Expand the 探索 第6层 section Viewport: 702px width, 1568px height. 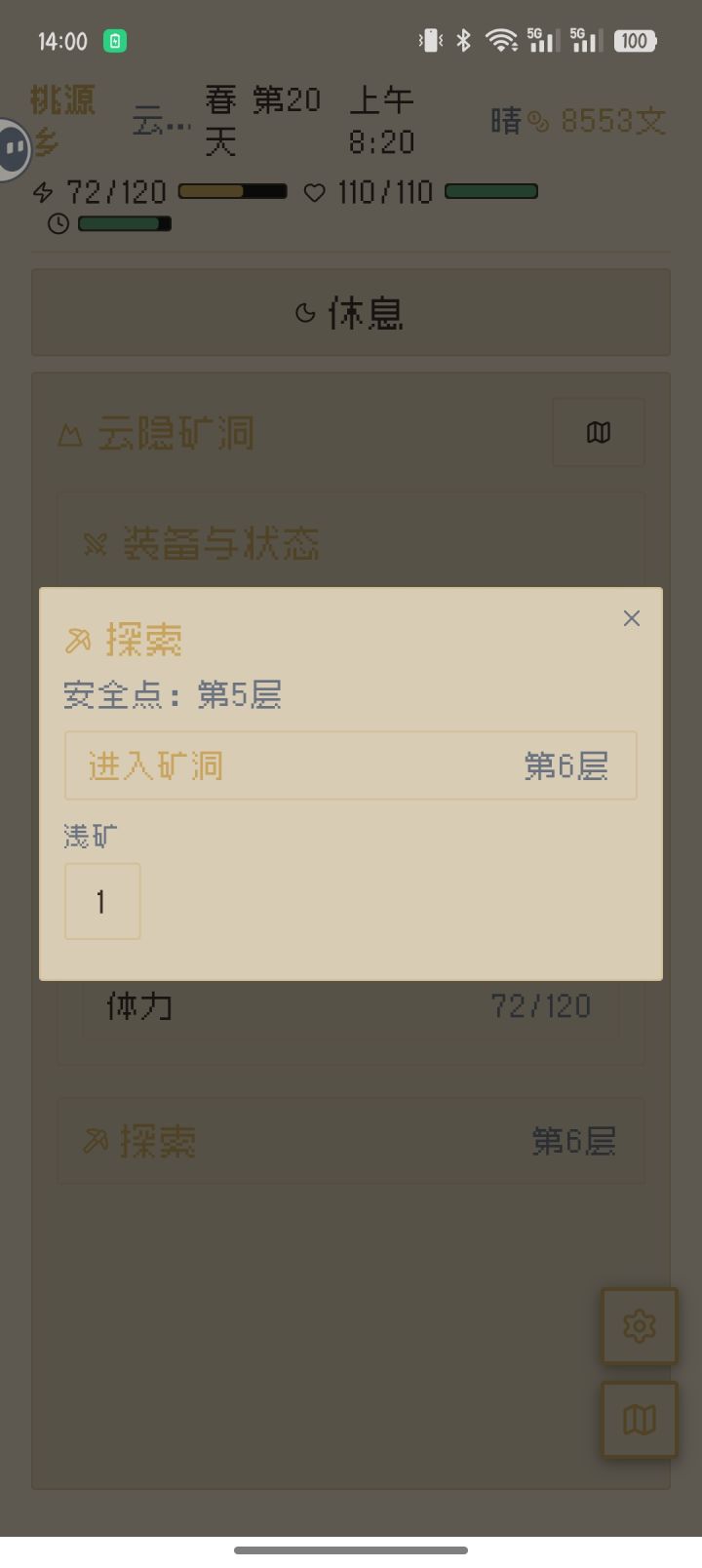coord(351,1141)
